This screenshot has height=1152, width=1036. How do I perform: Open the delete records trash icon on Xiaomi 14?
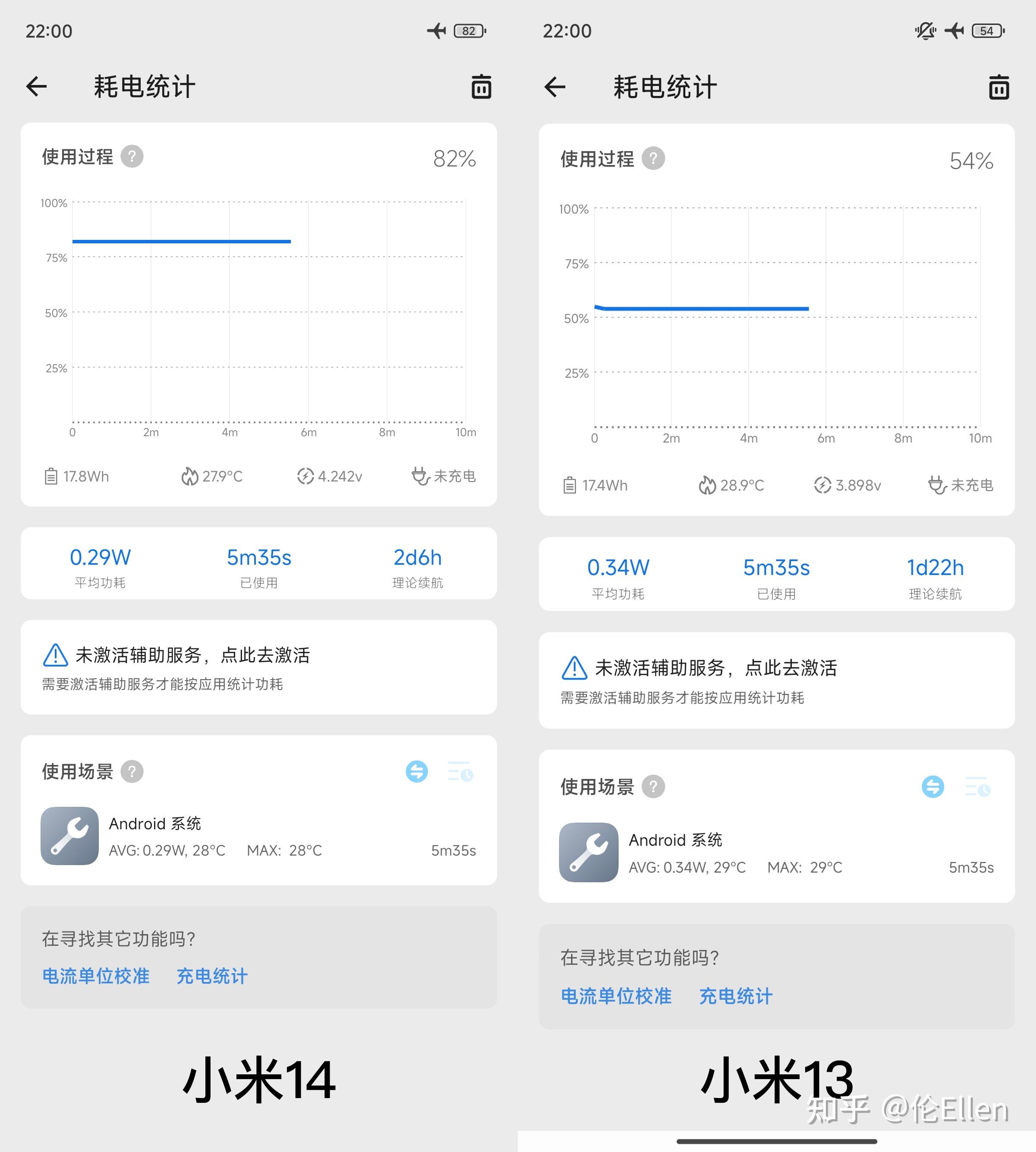(x=481, y=87)
